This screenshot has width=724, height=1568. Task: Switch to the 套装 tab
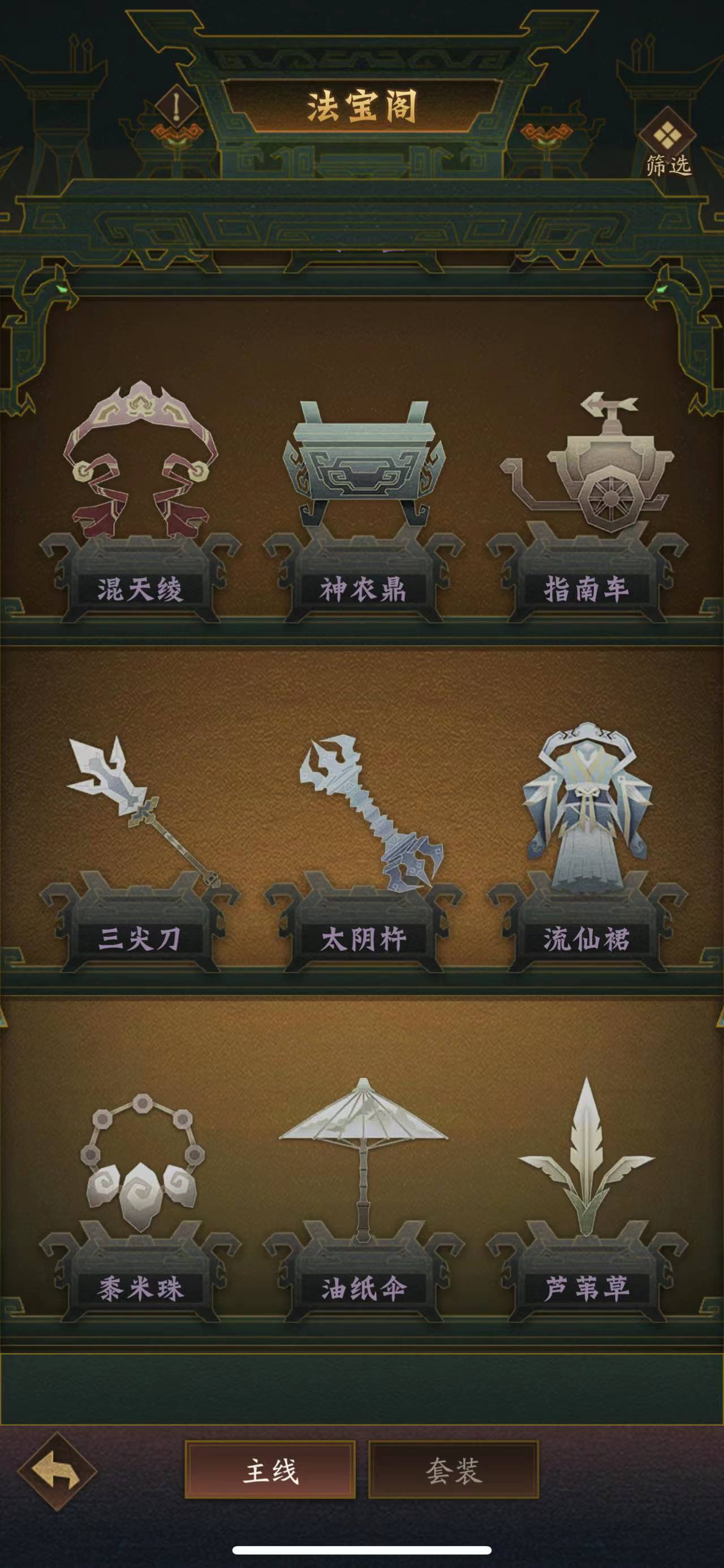tap(454, 1471)
